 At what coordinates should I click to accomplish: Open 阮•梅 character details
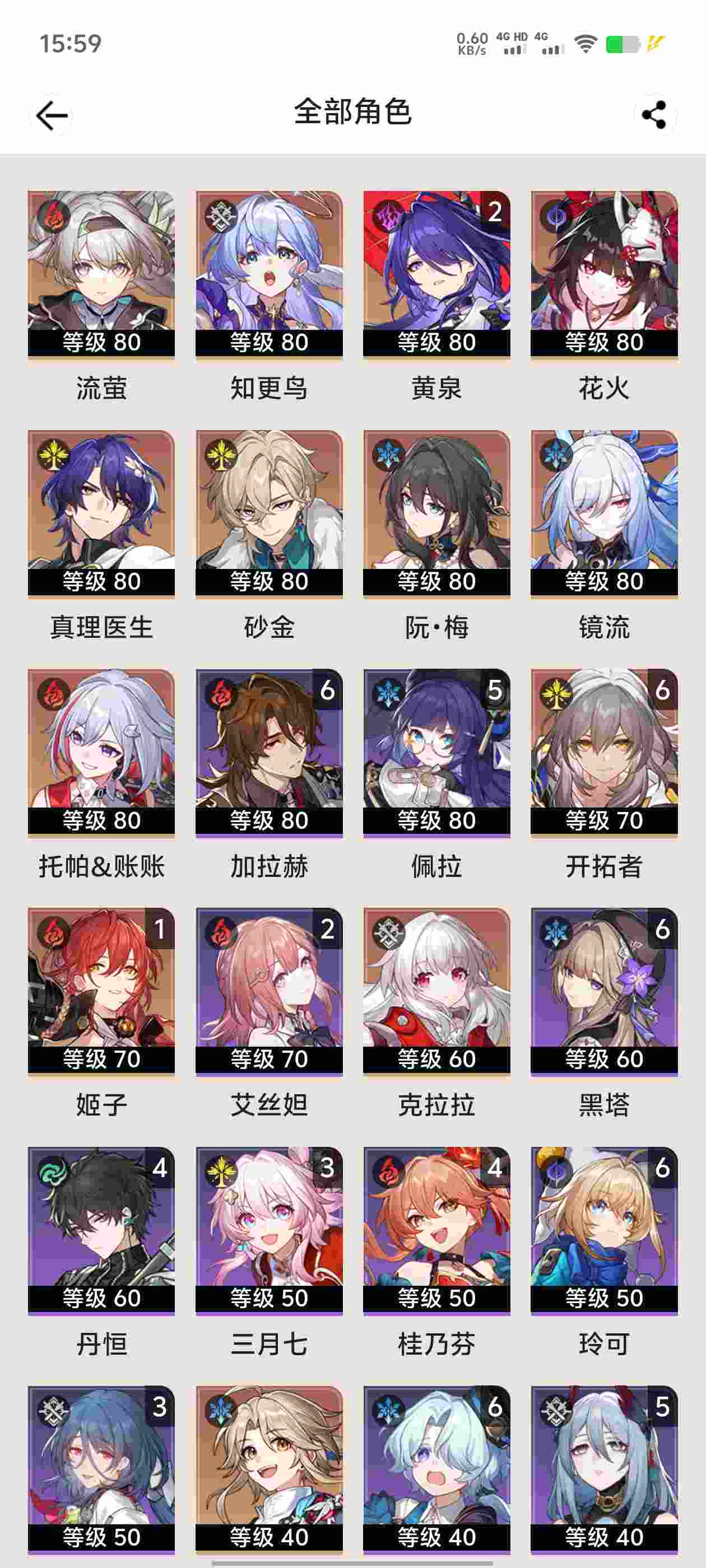pyautogui.click(x=436, y=513)
